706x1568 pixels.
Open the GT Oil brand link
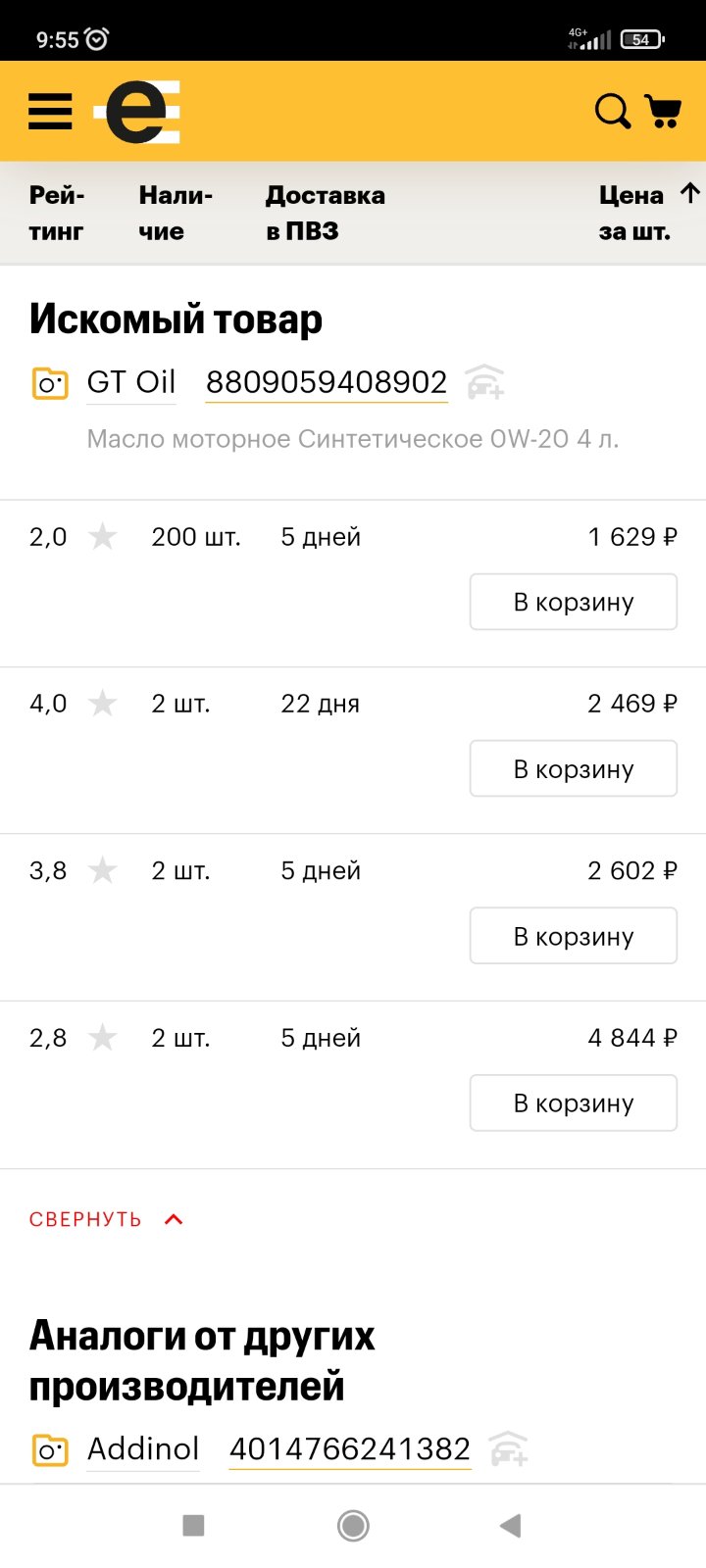click(131, 381)
